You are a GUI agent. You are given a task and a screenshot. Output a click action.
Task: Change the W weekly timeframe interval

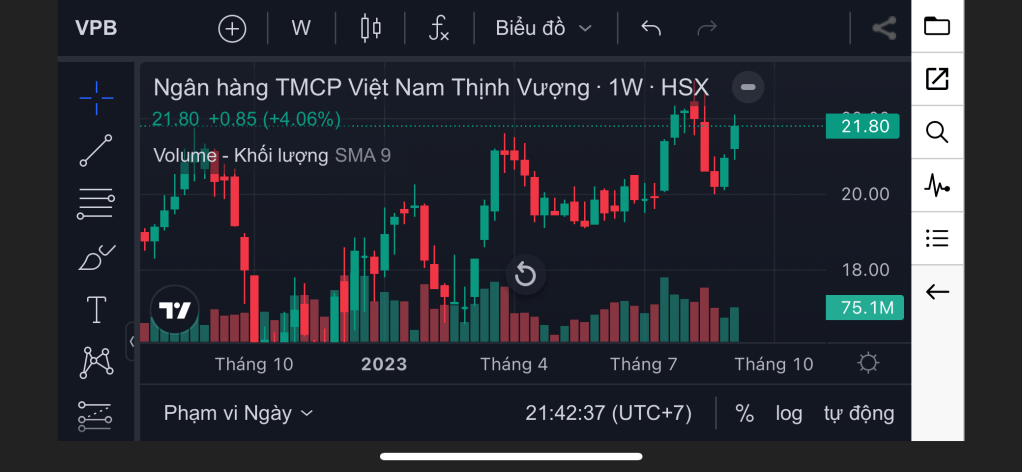[301, 28]
